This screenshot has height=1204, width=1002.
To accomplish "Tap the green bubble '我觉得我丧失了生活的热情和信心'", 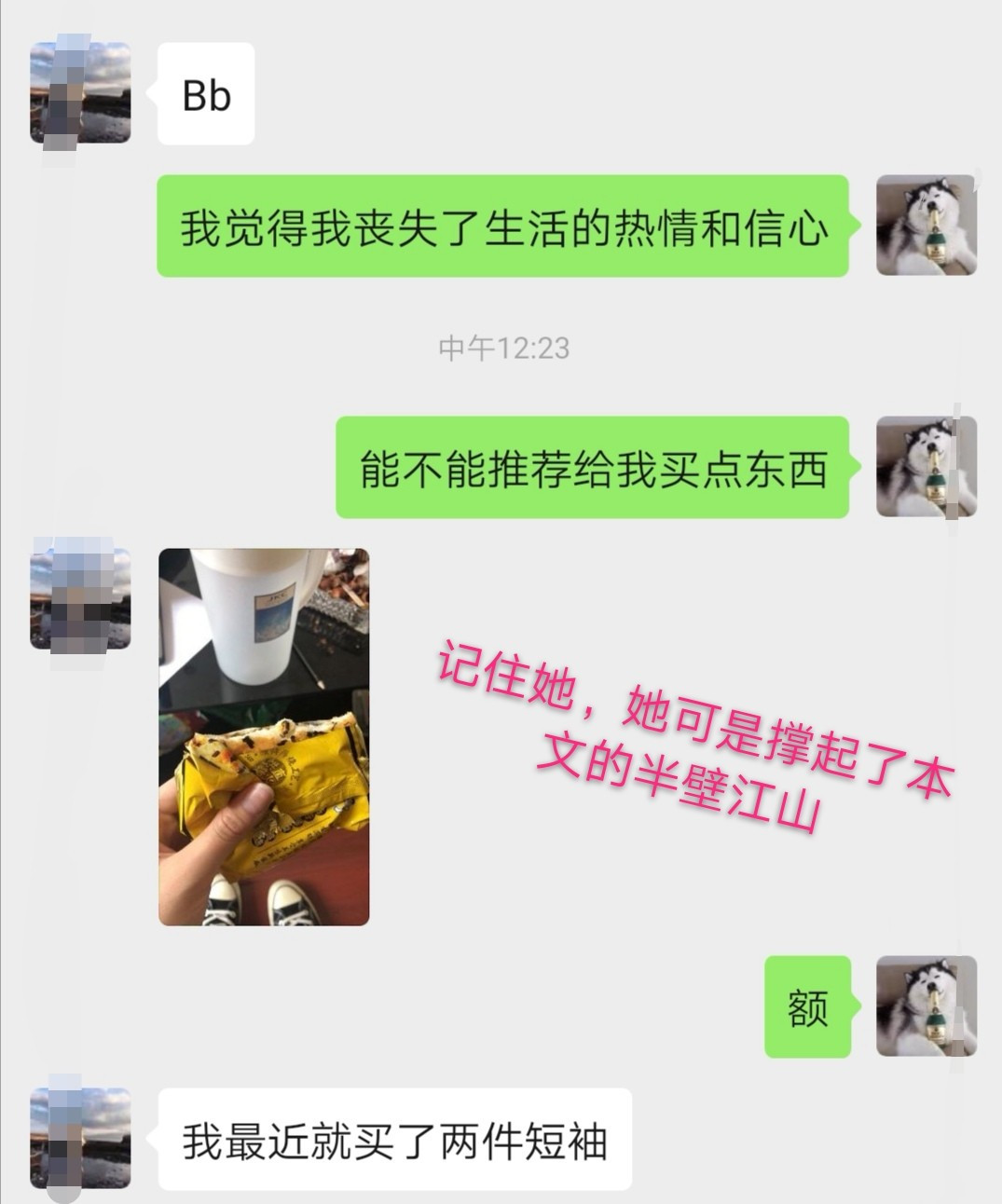I will (x=503, y=226).
